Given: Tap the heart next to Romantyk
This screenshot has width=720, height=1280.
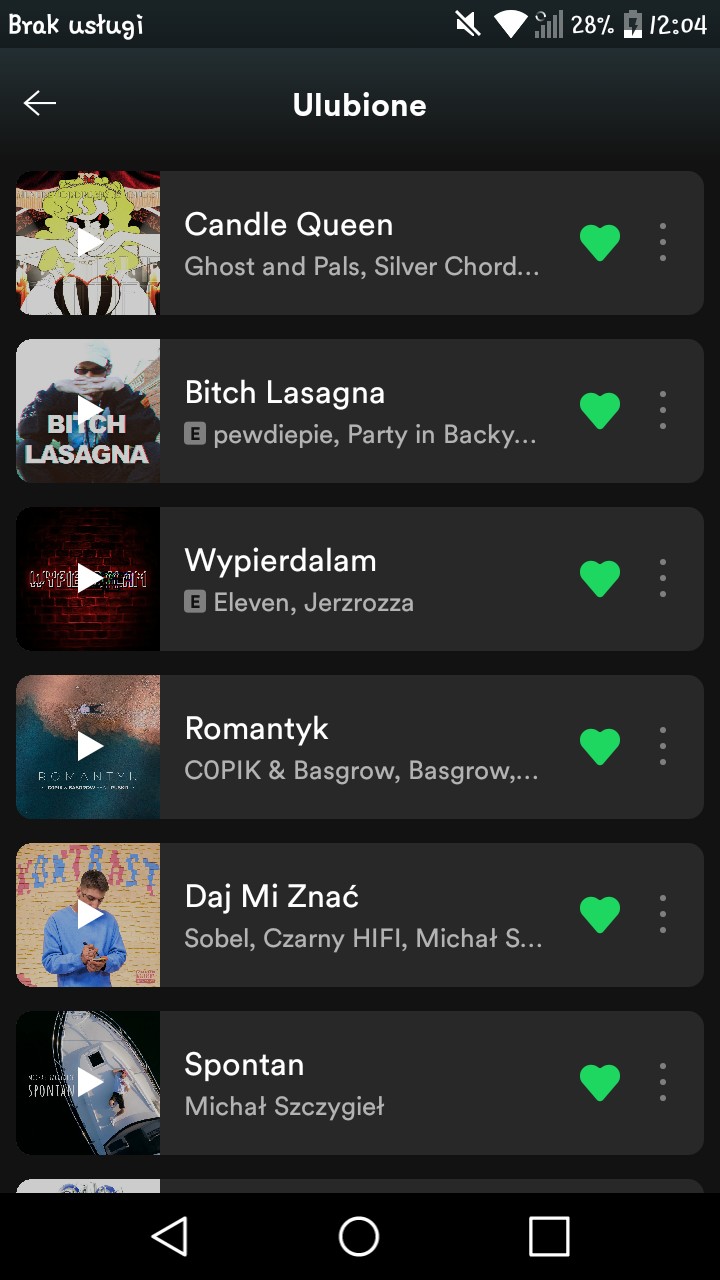Looking at the screenshot, I should pyautogui.click(x=600, y=747).
